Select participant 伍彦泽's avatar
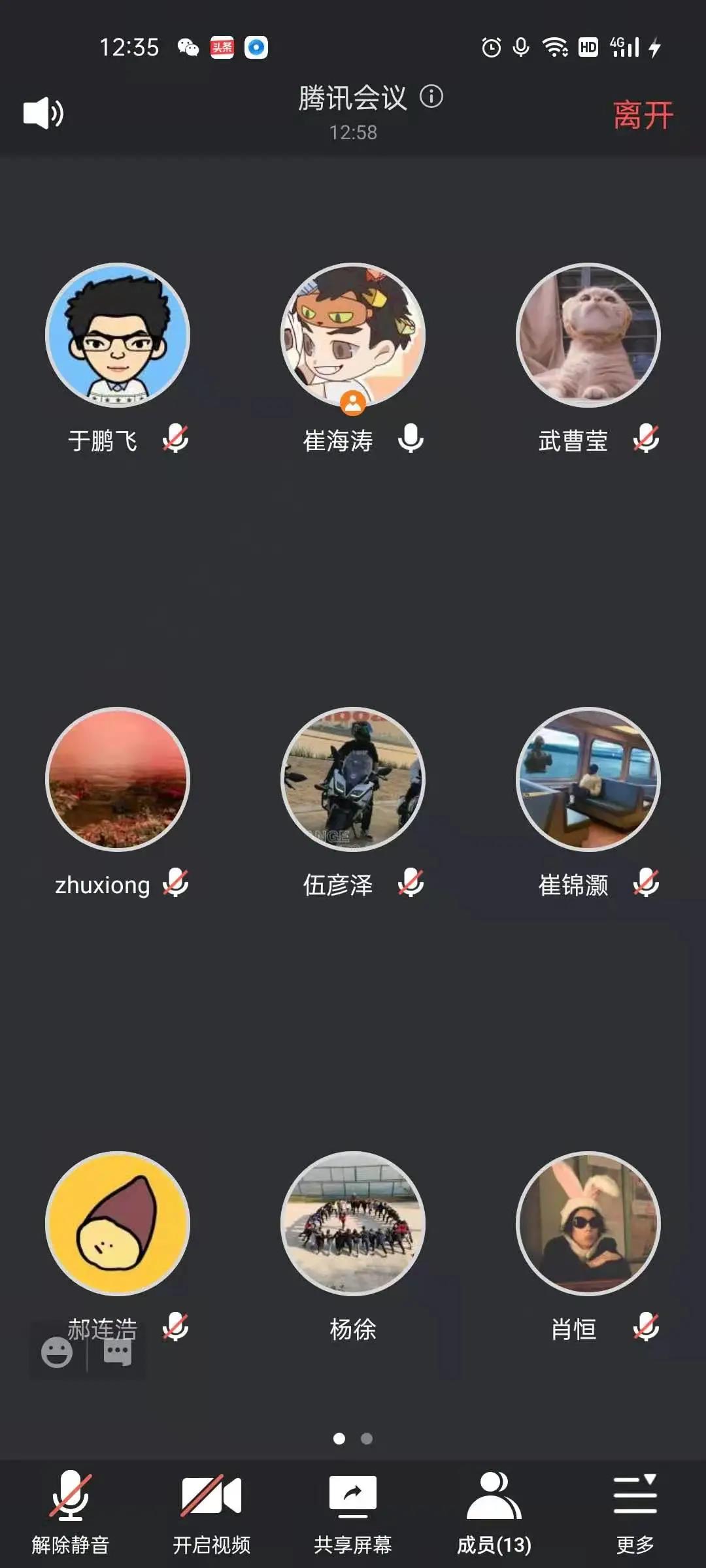Image resolution: width=706 pixels, height=1568 pixels. click(353, 779)
